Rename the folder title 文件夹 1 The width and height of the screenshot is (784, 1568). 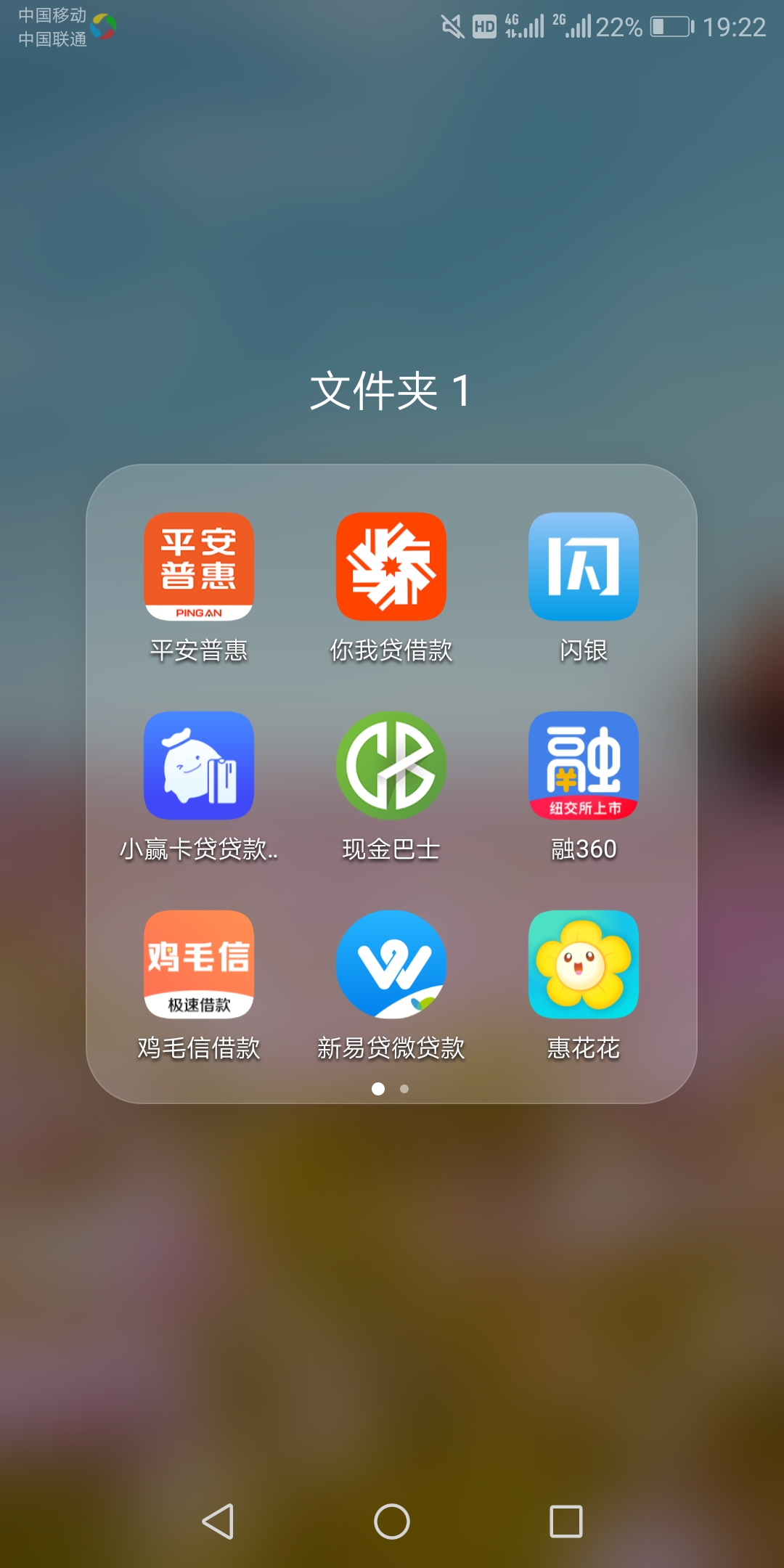click(391, 391)
